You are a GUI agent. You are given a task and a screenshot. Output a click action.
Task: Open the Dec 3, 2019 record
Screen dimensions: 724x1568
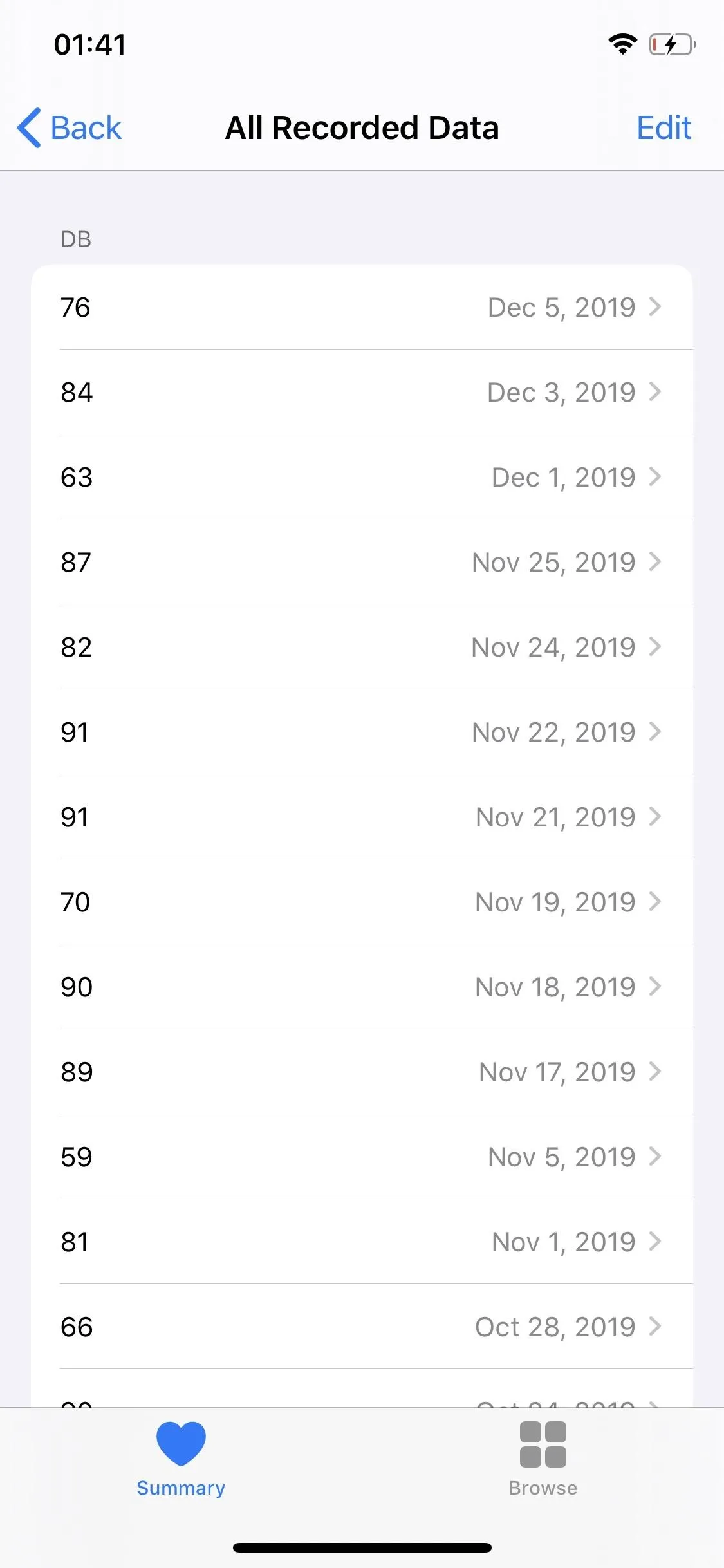click(362, 392)
